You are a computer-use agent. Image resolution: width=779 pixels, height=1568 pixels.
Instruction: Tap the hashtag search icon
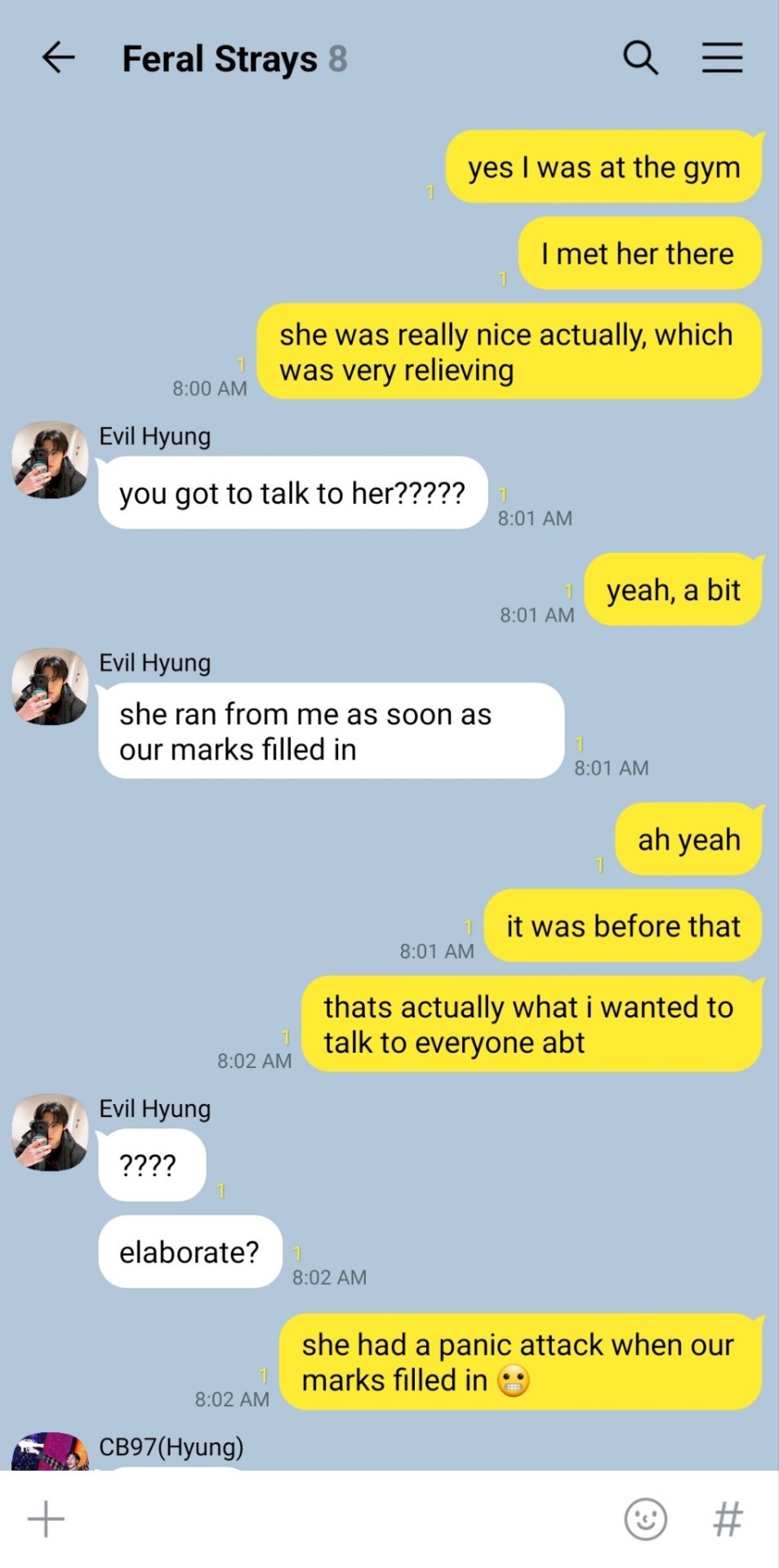point(728,1519)
